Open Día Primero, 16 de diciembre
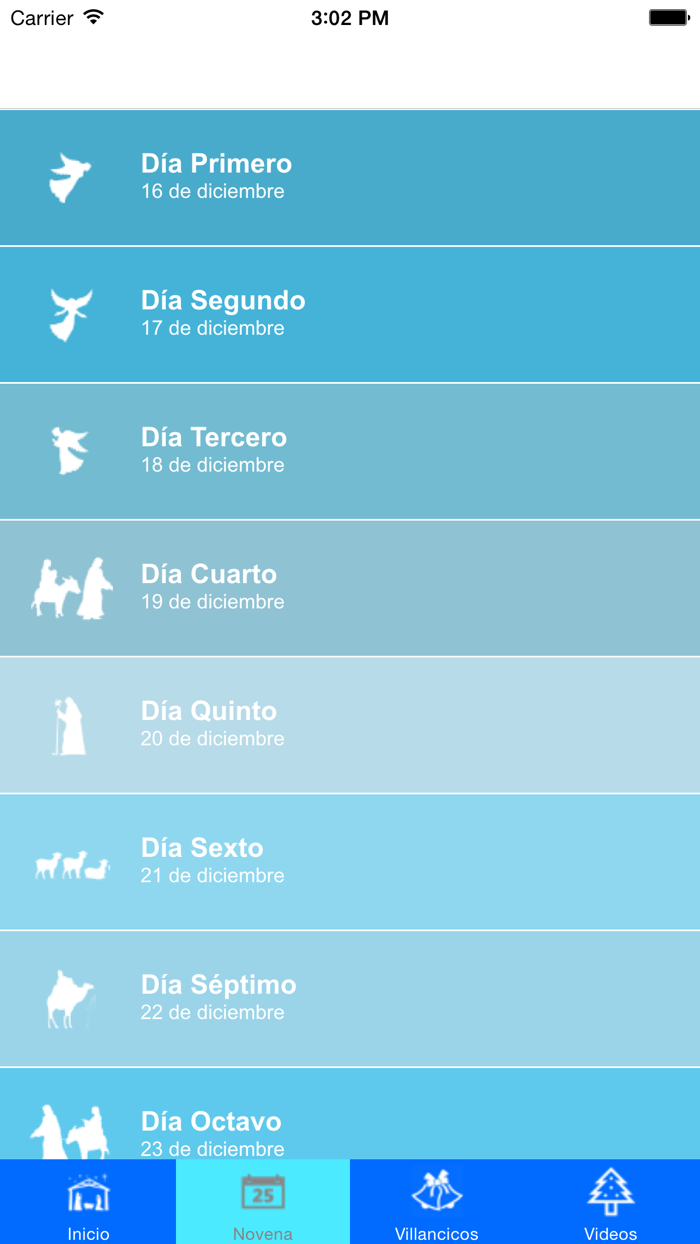The image size is (700, 1244). [350, 177]
